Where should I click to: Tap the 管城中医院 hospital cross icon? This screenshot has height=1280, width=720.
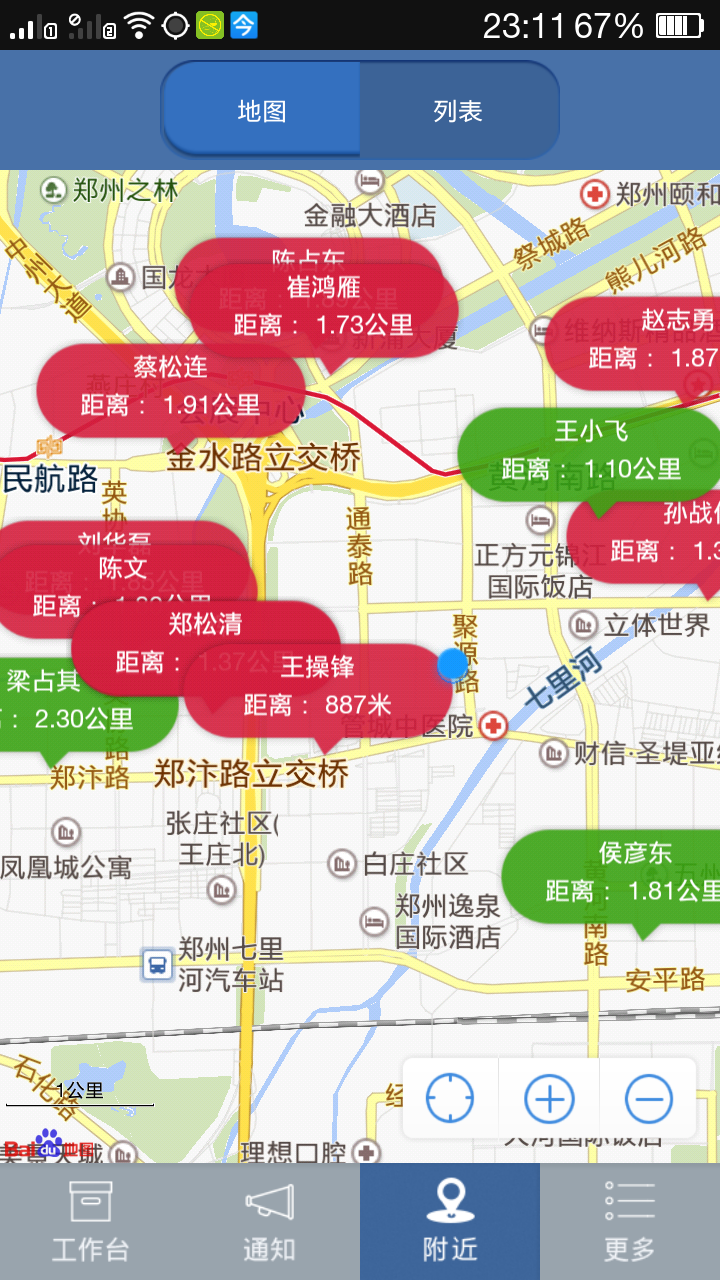pos(492,726)
